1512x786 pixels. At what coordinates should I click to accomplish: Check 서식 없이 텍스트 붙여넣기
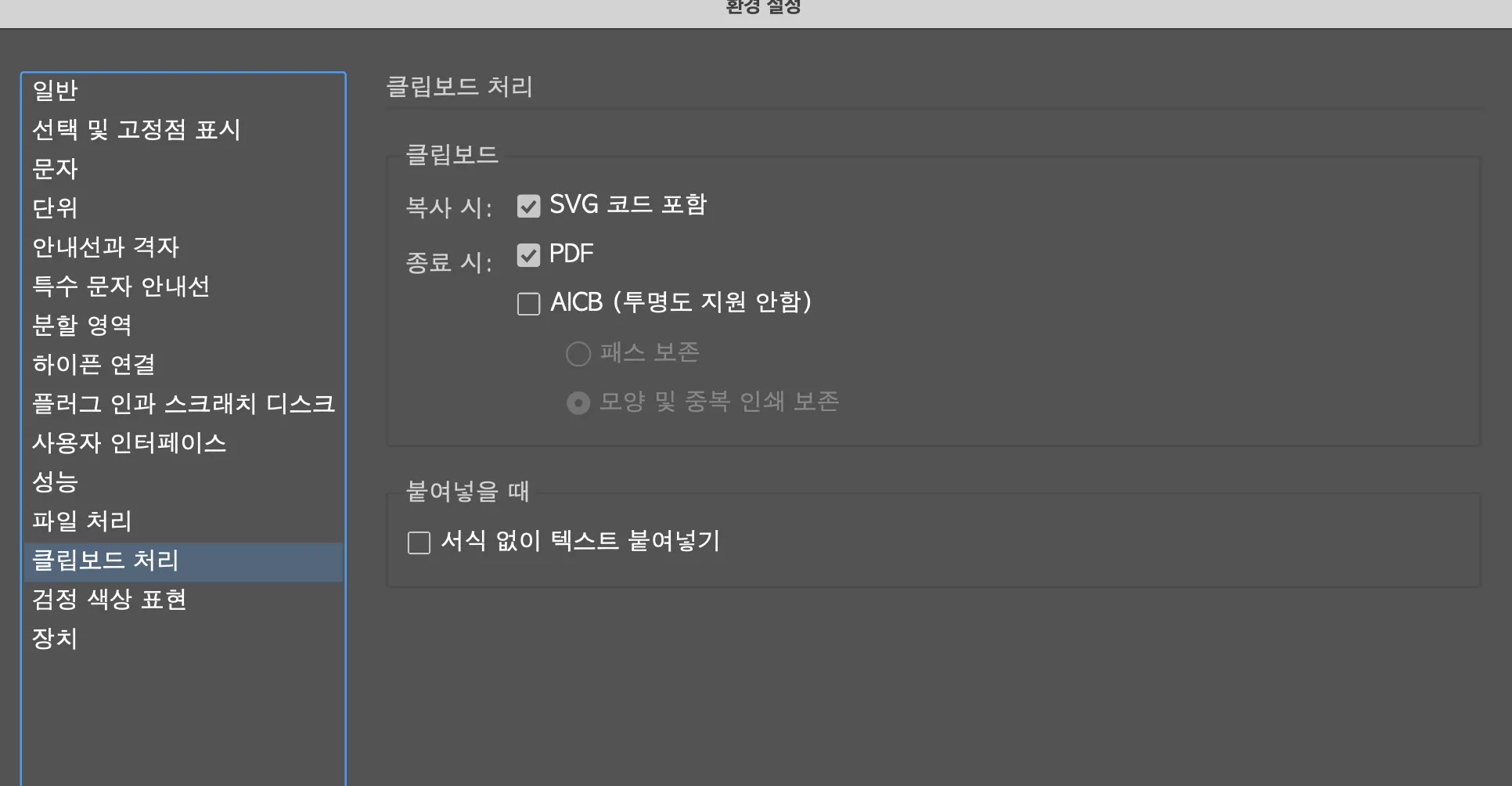[x=419, y=543]
